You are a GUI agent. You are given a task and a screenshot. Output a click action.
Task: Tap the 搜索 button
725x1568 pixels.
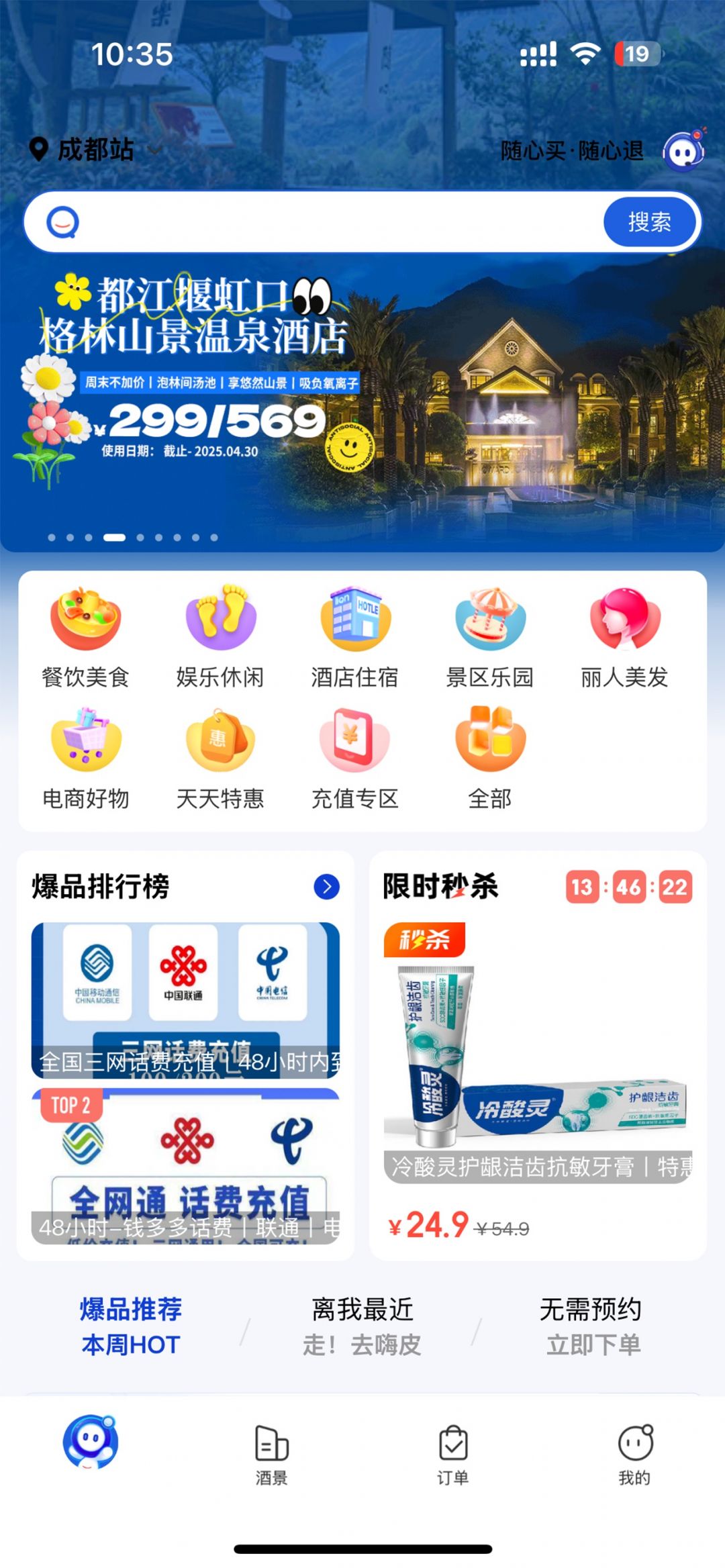tap(649, 222)
